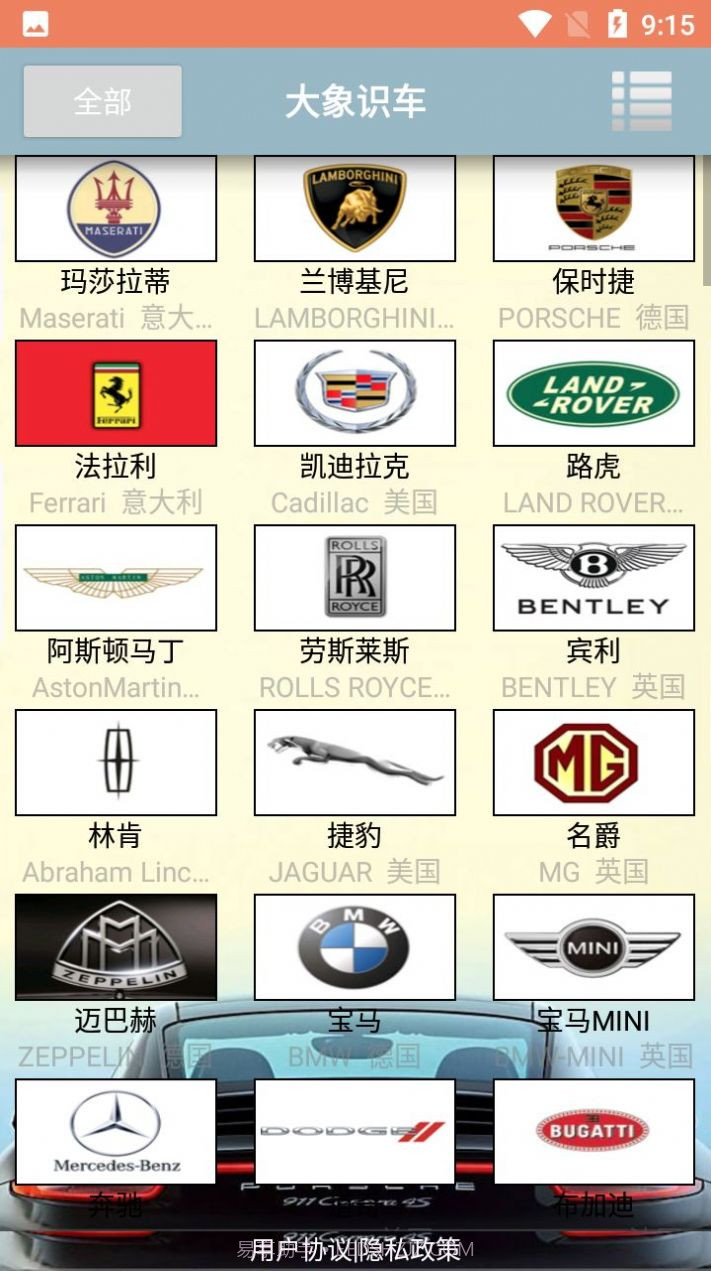The height and width of the screenshot is (1271, 711).
Task: Open the 路虎 Land Rover tile
Action: pos(593,393)
